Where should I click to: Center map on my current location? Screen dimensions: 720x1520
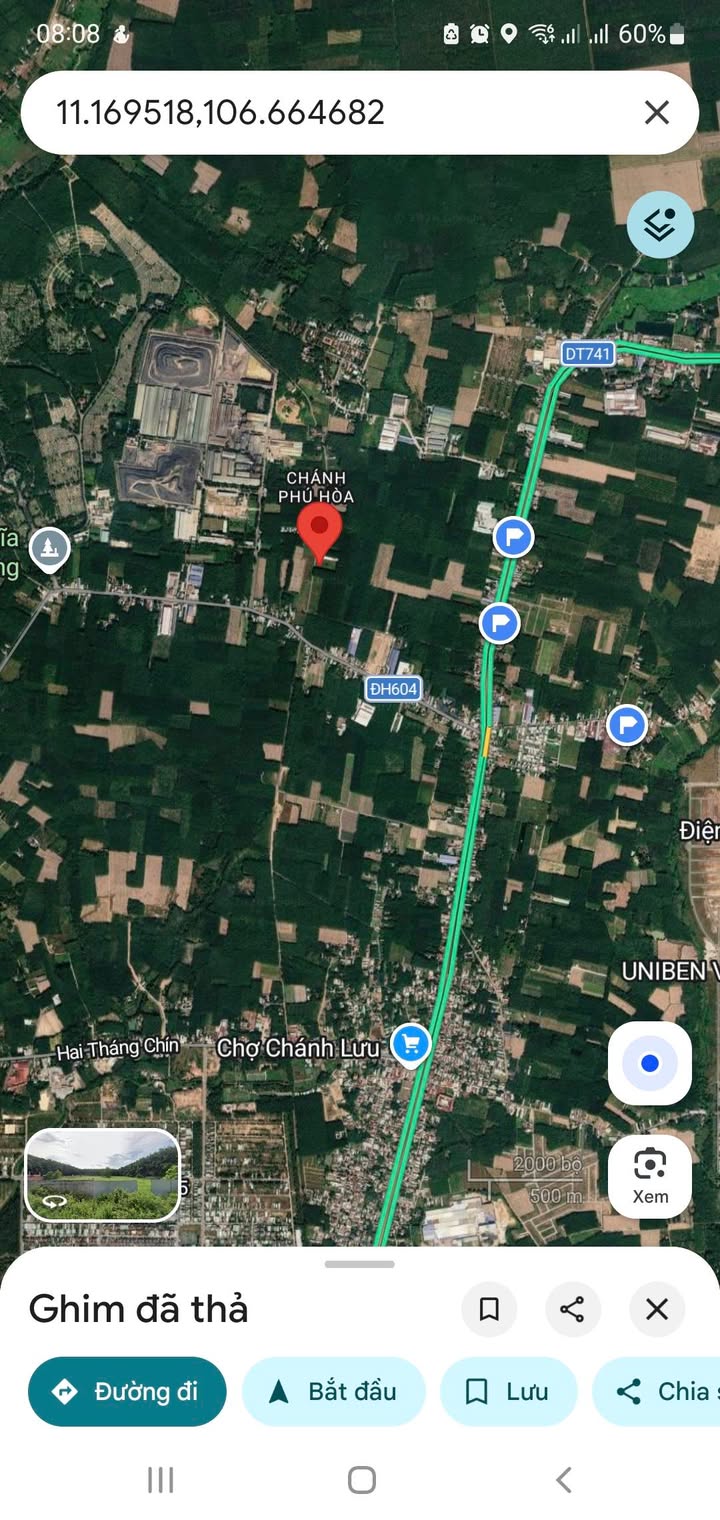click(650, 1063)
